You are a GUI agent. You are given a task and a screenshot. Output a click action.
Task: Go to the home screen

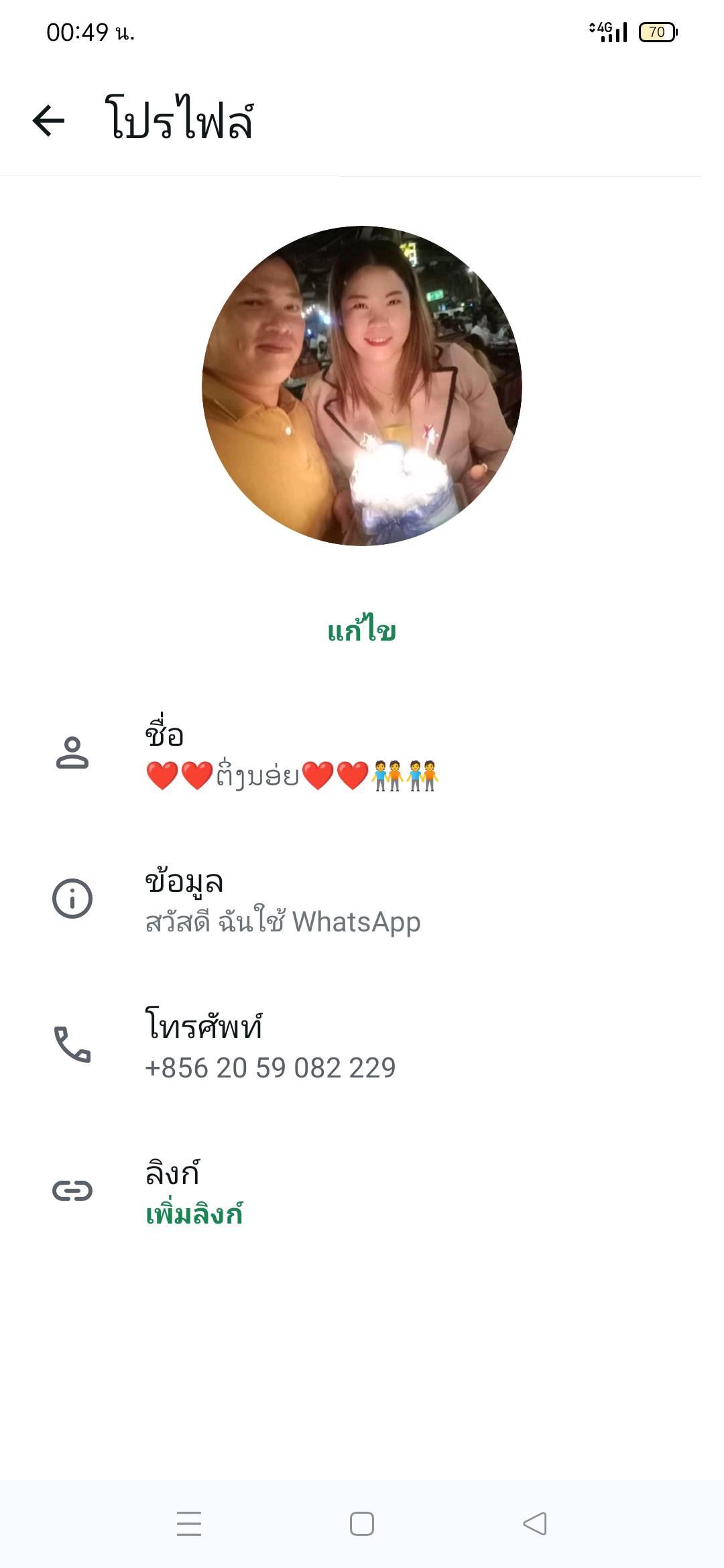(362, 1524)
